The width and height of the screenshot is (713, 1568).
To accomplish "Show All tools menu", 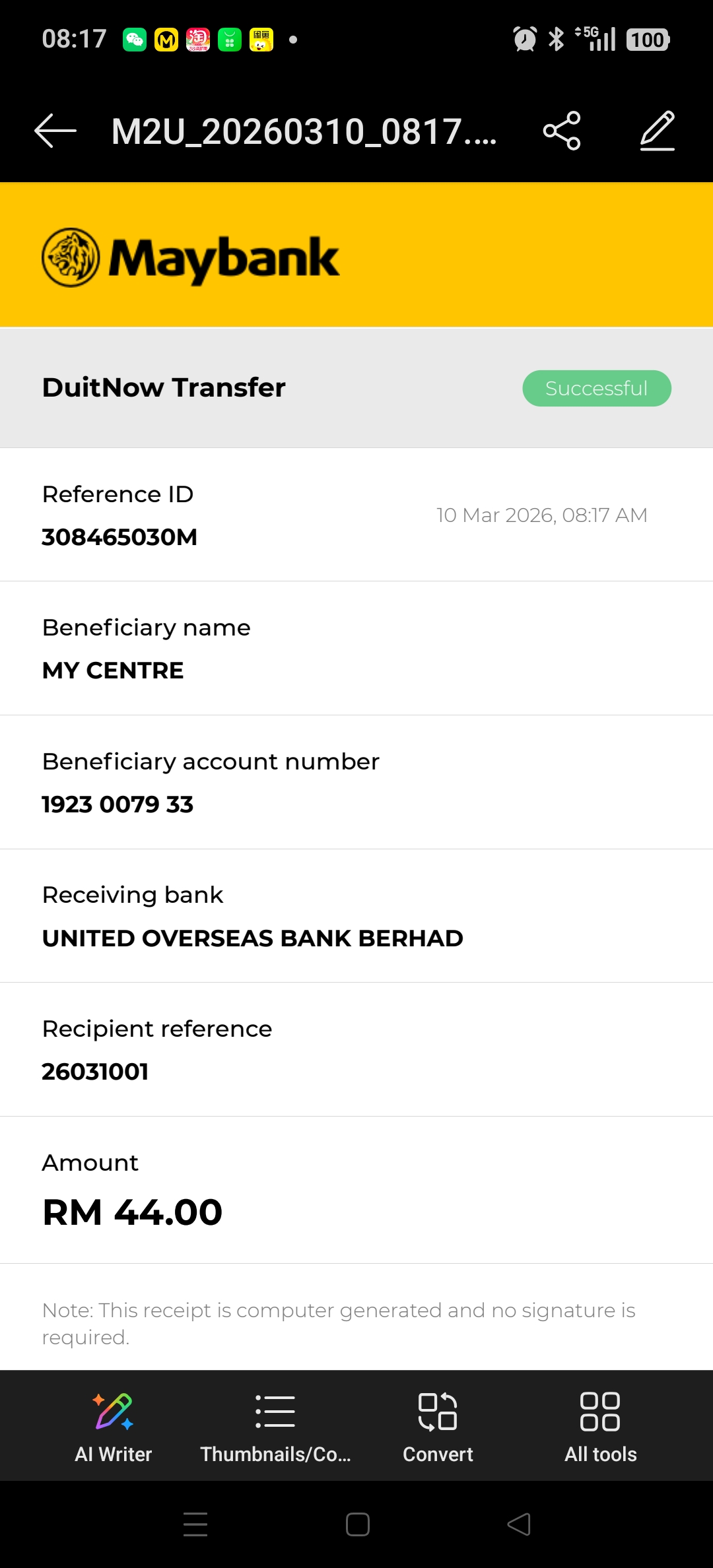I will (x=600, y=1425).
